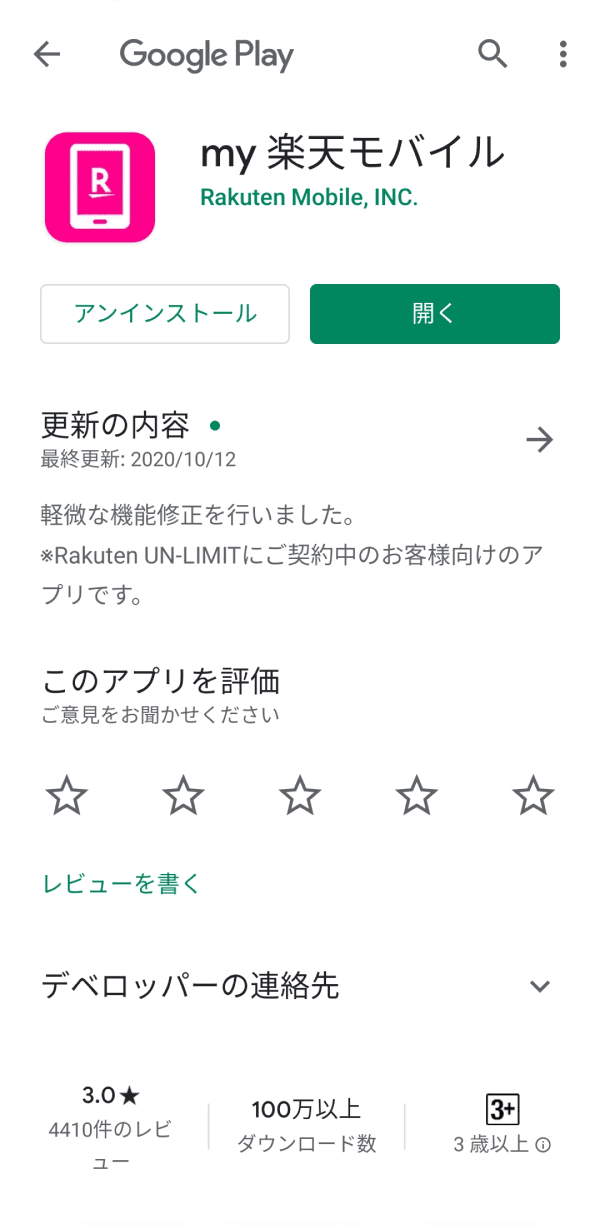The width and height of the screenshot is (600, 1226).
Task: Open the 3.0 star reviews summary
Action: pyautogui.click(x=110, y=1128)
